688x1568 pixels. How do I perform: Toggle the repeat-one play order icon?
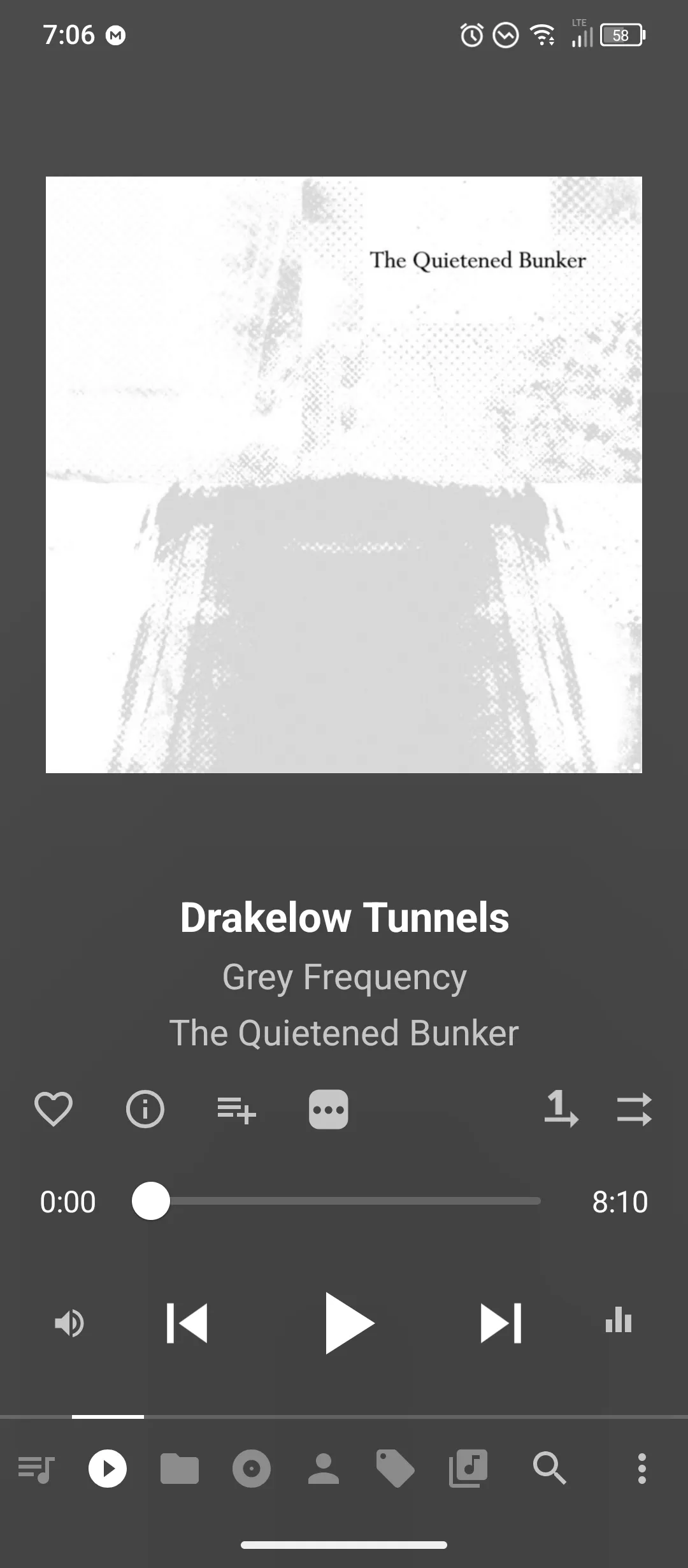coord(561,1110)
